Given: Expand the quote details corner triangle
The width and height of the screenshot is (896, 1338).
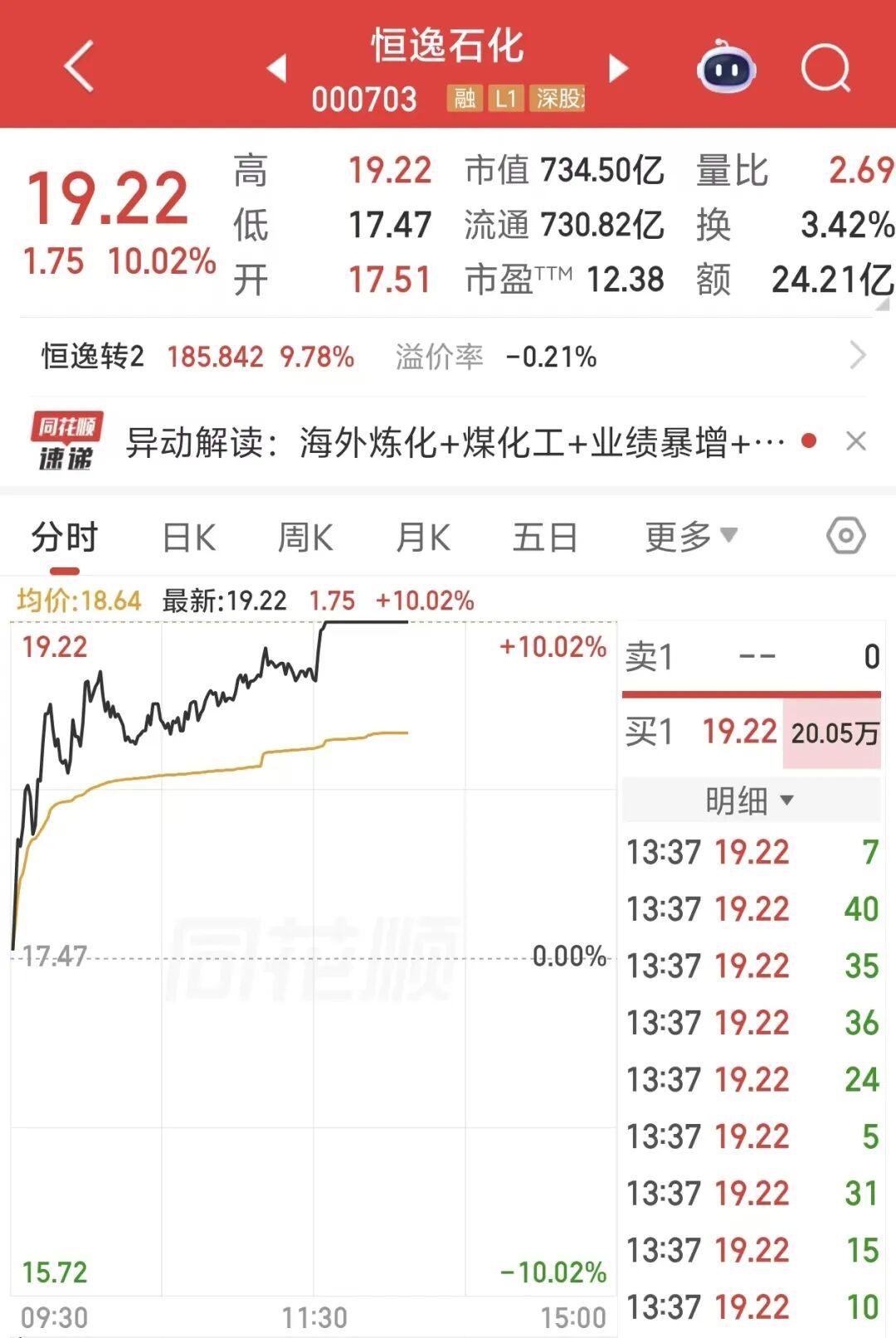Looking at the screenshot, I should click(x=882, y=304).
